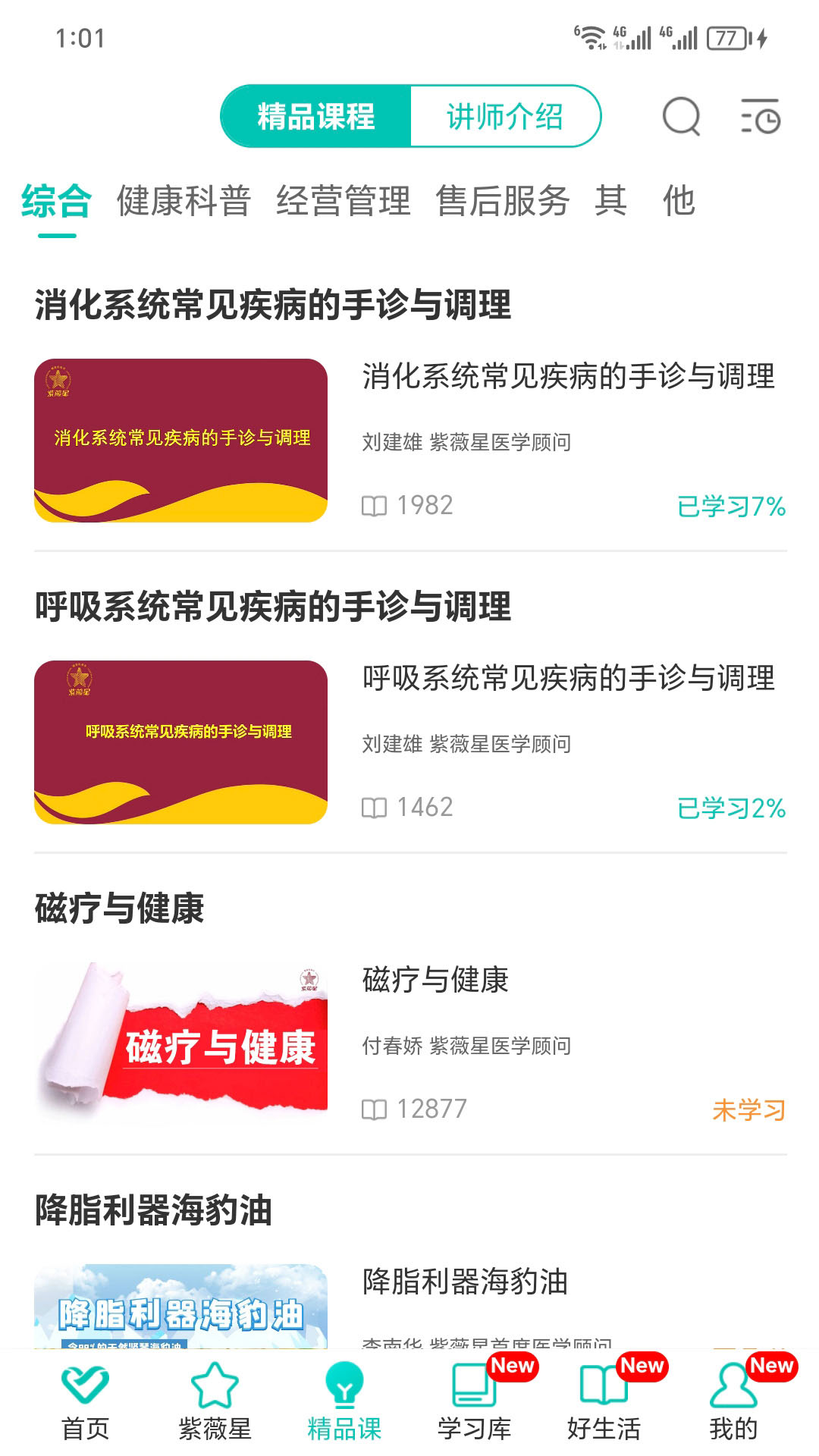819x1456 pixels.
Task: Open course 消化系统常见疾病的手诊与调理
Action: click(x=409, y=440)
